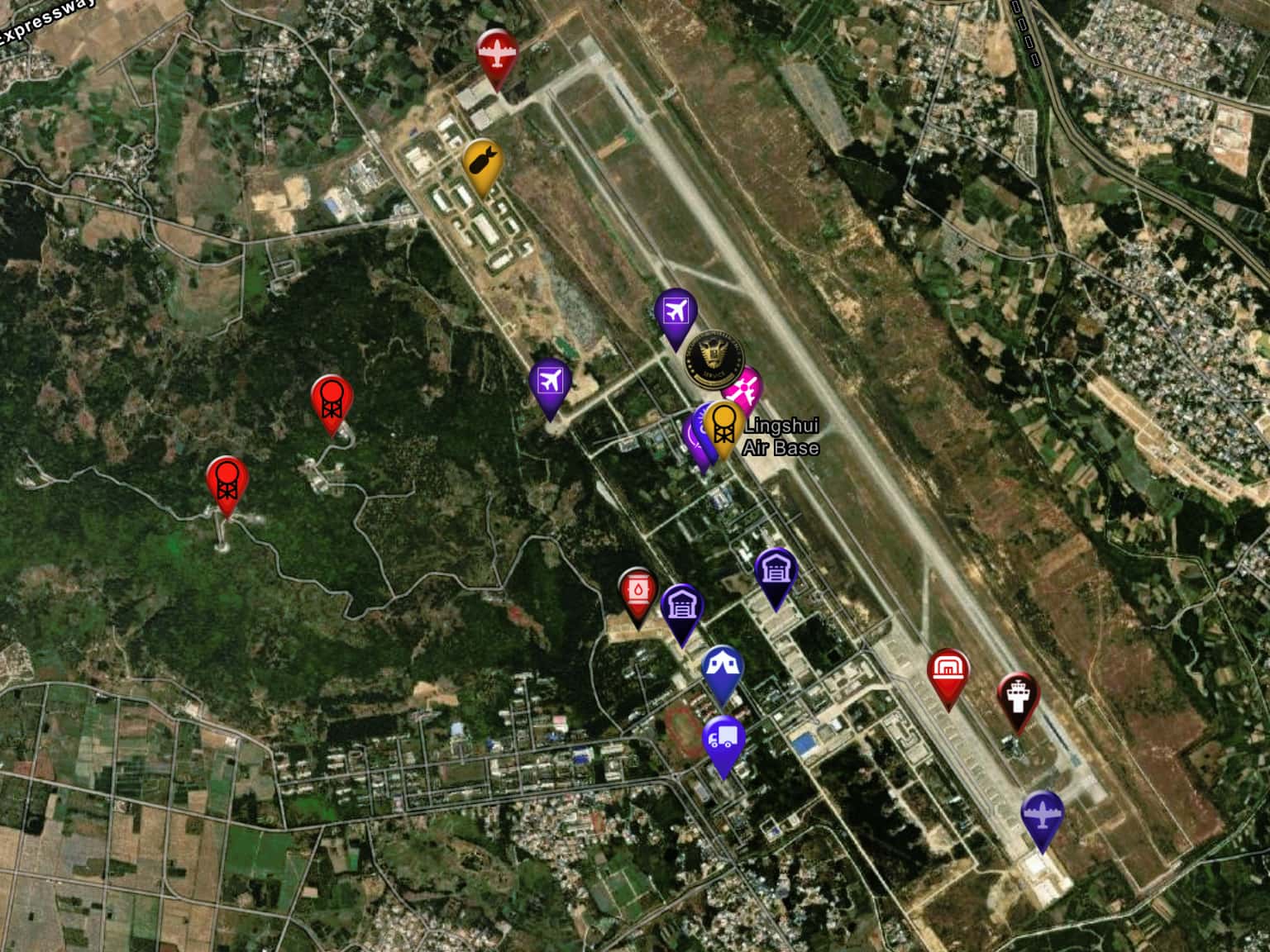Tap the red bomber aircraft pin
The image size is (1270, 952).
tap(497, 54)
